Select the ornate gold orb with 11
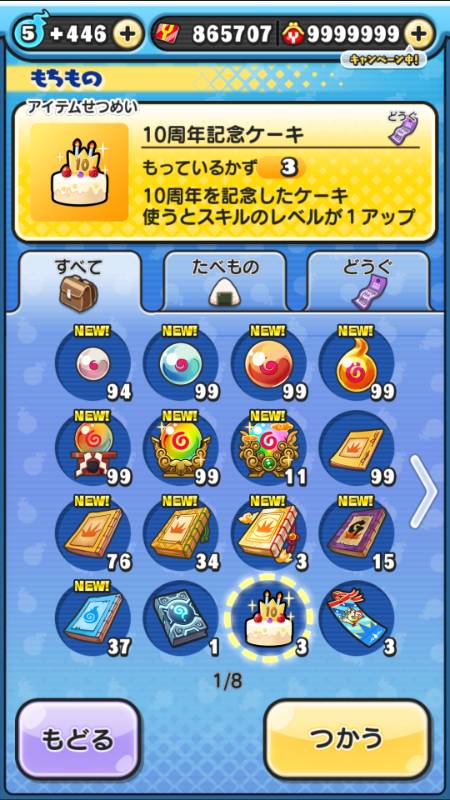 click(269, 448)
